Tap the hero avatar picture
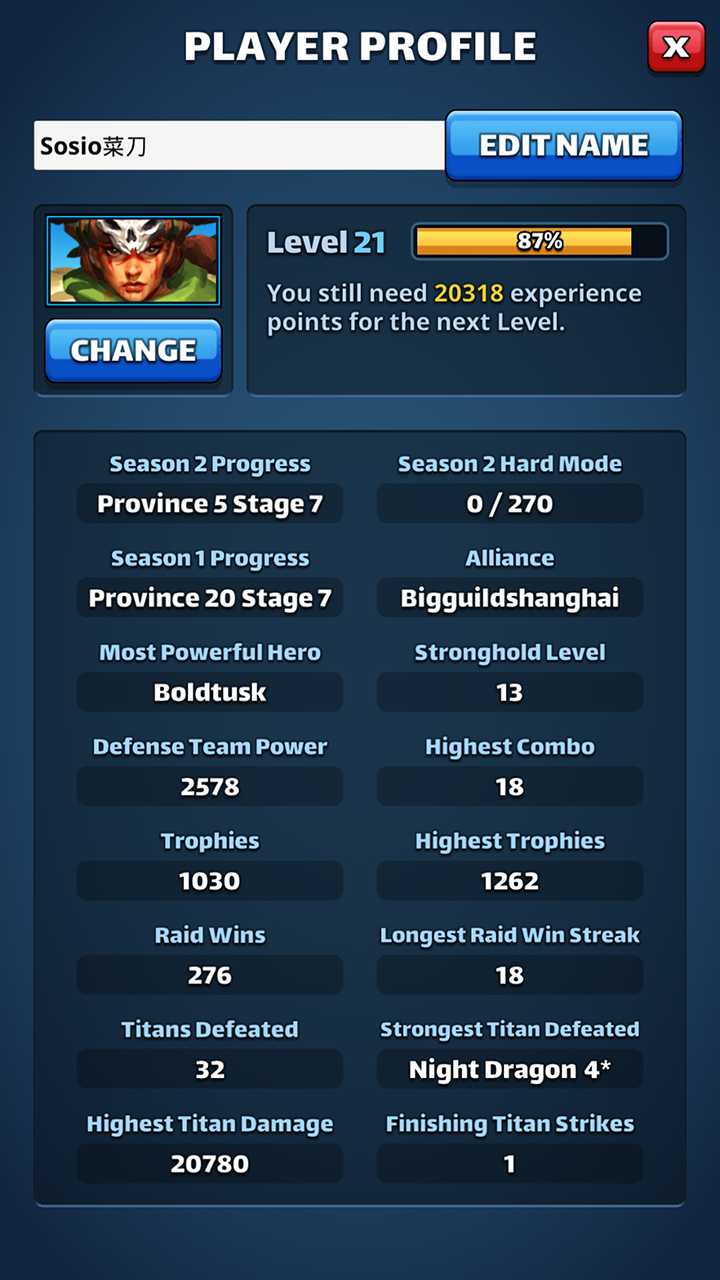Image resolution: width=720 pixels, height=1280 pixels. pos(133,261)
